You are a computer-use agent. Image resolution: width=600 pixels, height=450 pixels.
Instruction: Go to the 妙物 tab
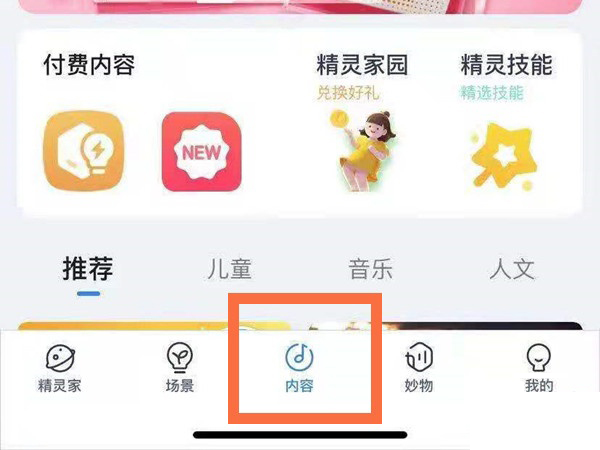click(419, 367)
